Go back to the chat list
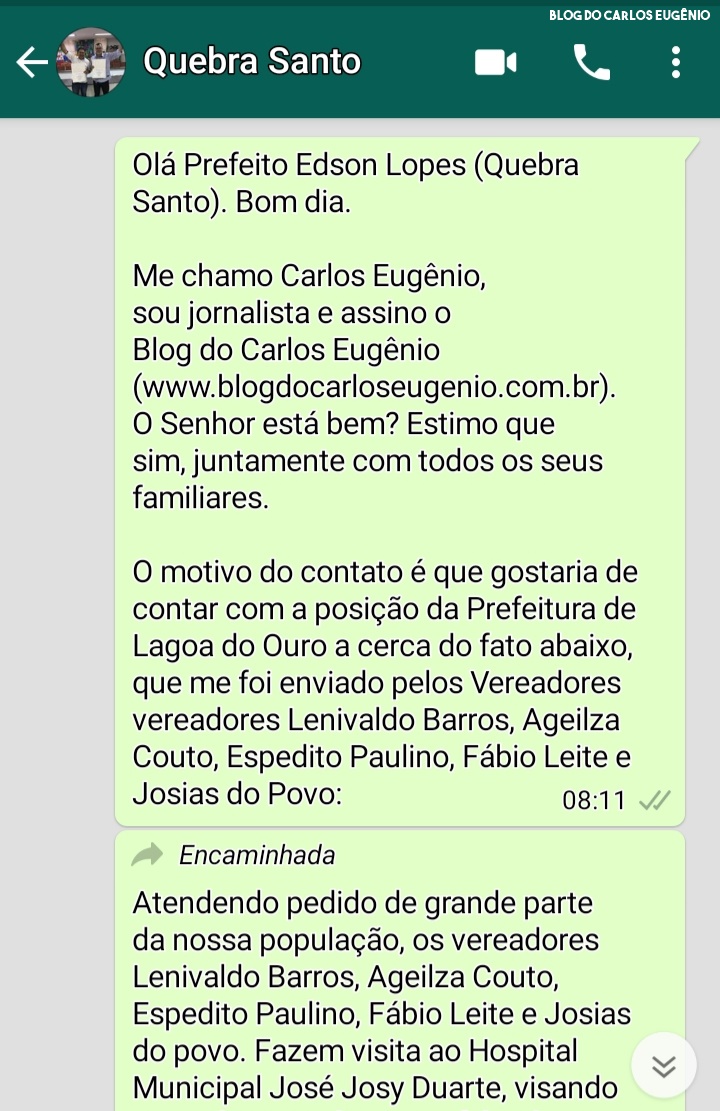This screenshot has height=1111, width=720. 32,63
